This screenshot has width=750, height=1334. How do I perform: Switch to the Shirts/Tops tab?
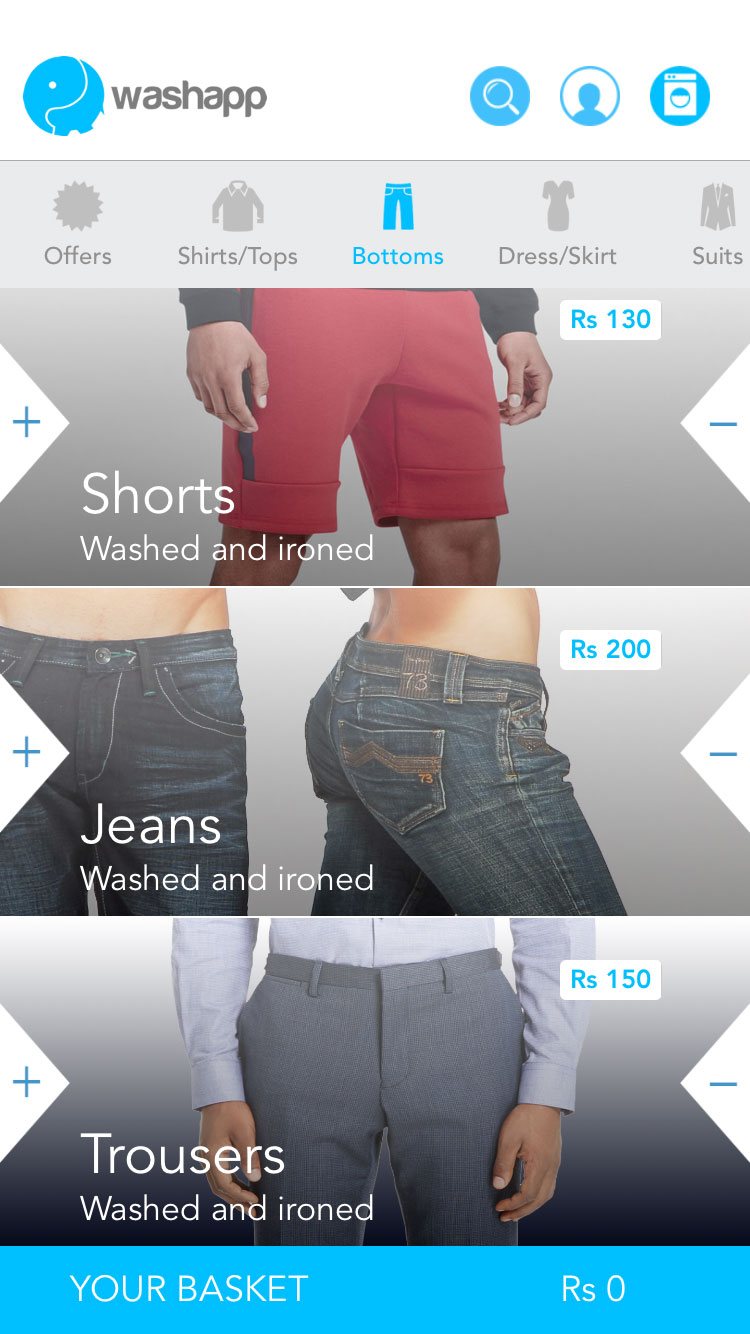pos(237,225)
